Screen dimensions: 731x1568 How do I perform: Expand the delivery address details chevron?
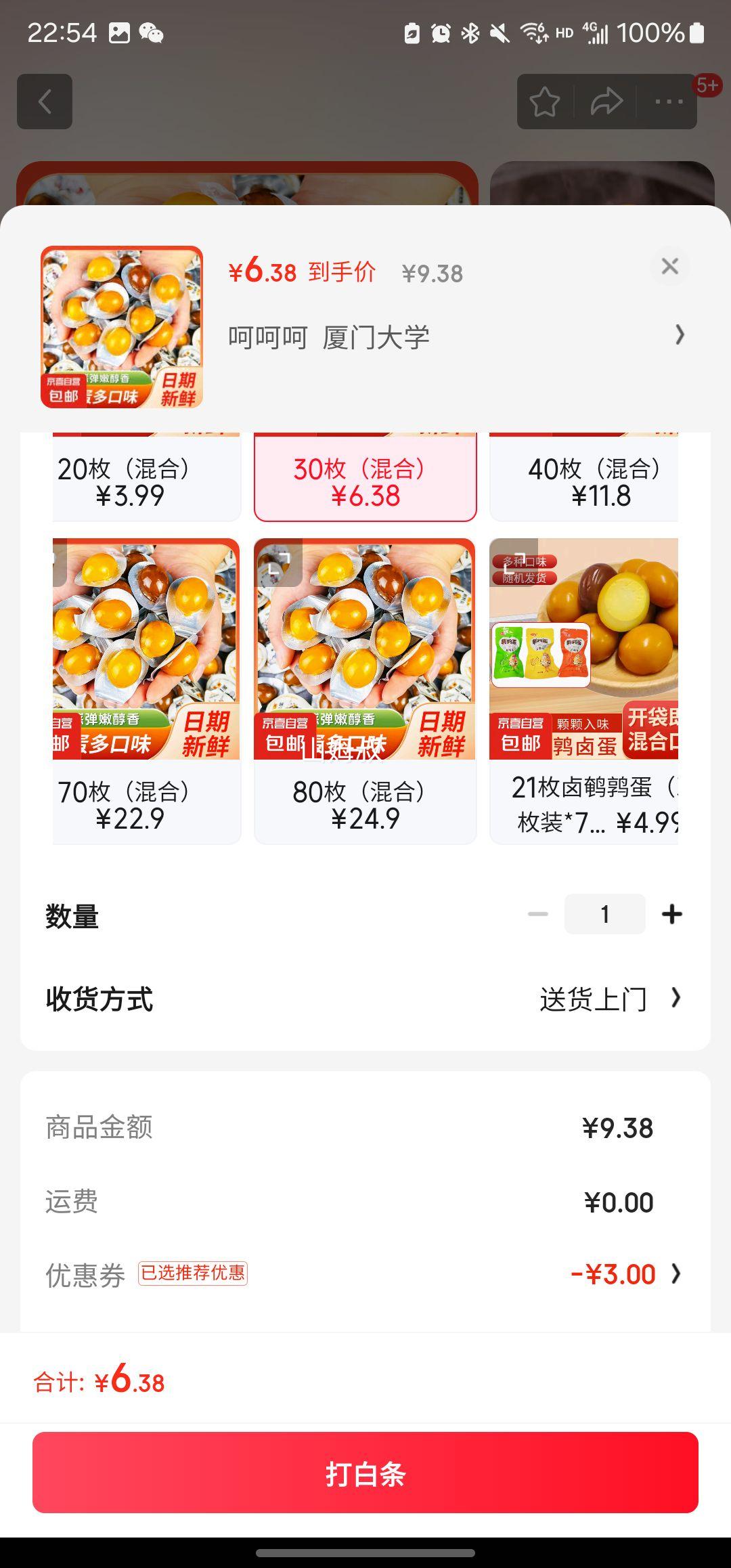679,335
